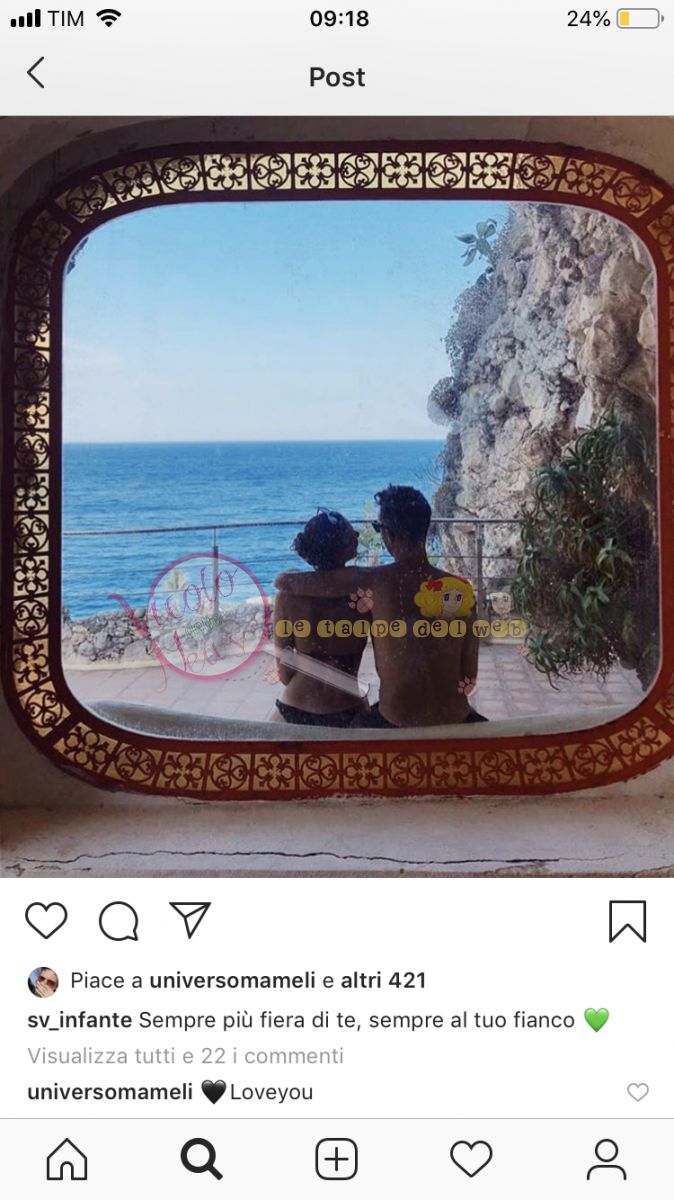This screenshot has height=1200, width=674.
Task: Open the Activity heart tab
Action: click(471, 1160)
